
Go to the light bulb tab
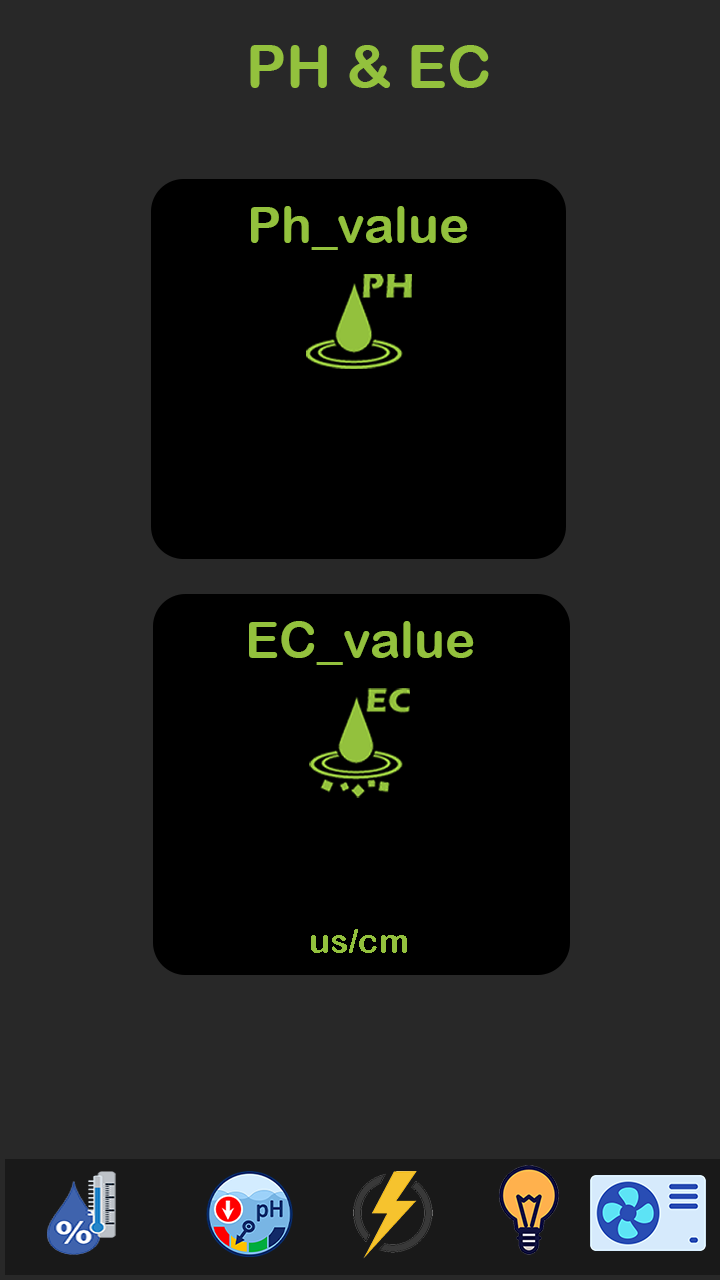pyautogui.click(x=528, y=1210)
